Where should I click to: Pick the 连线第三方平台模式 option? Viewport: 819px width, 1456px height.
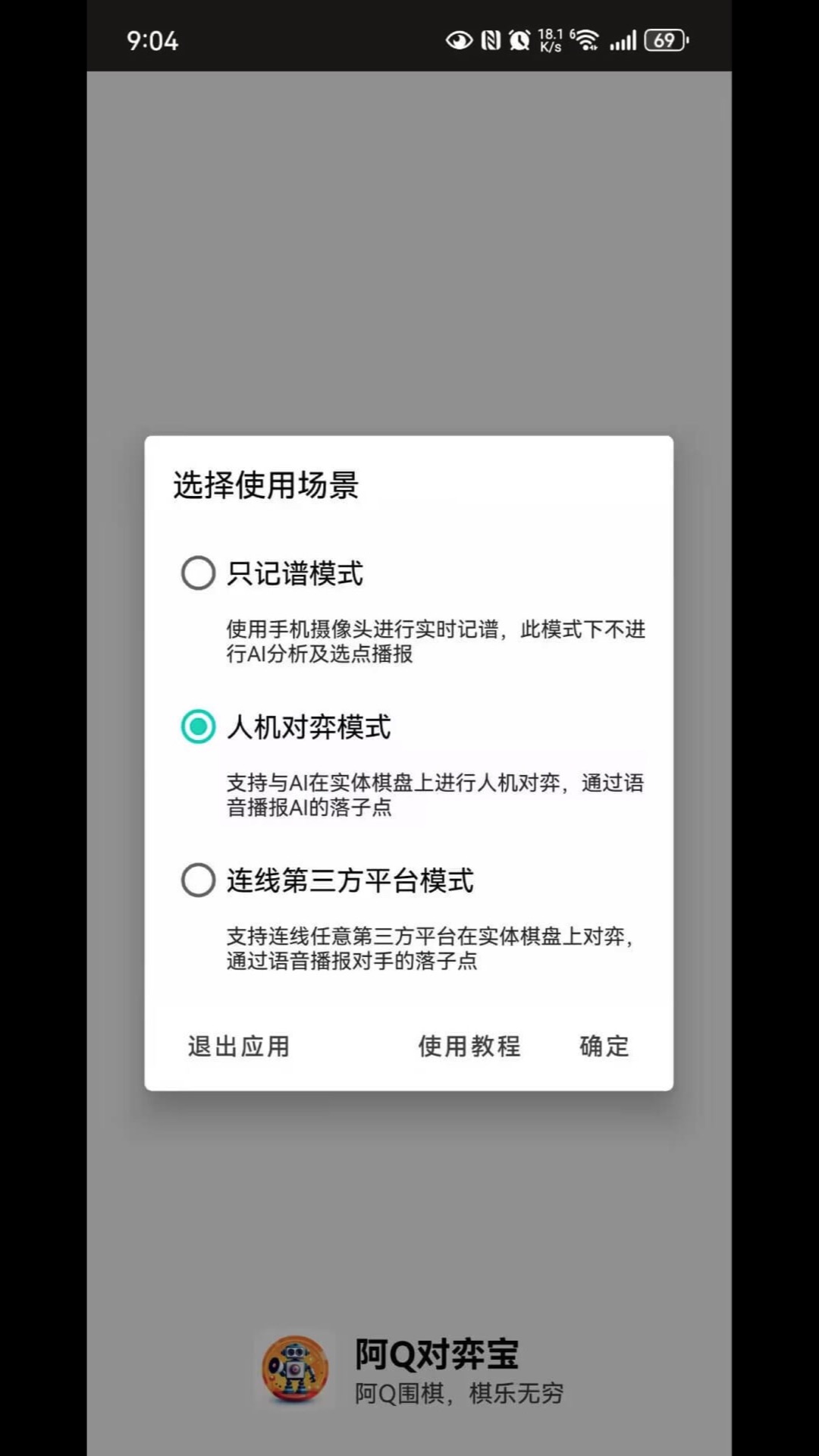(198, 880)
